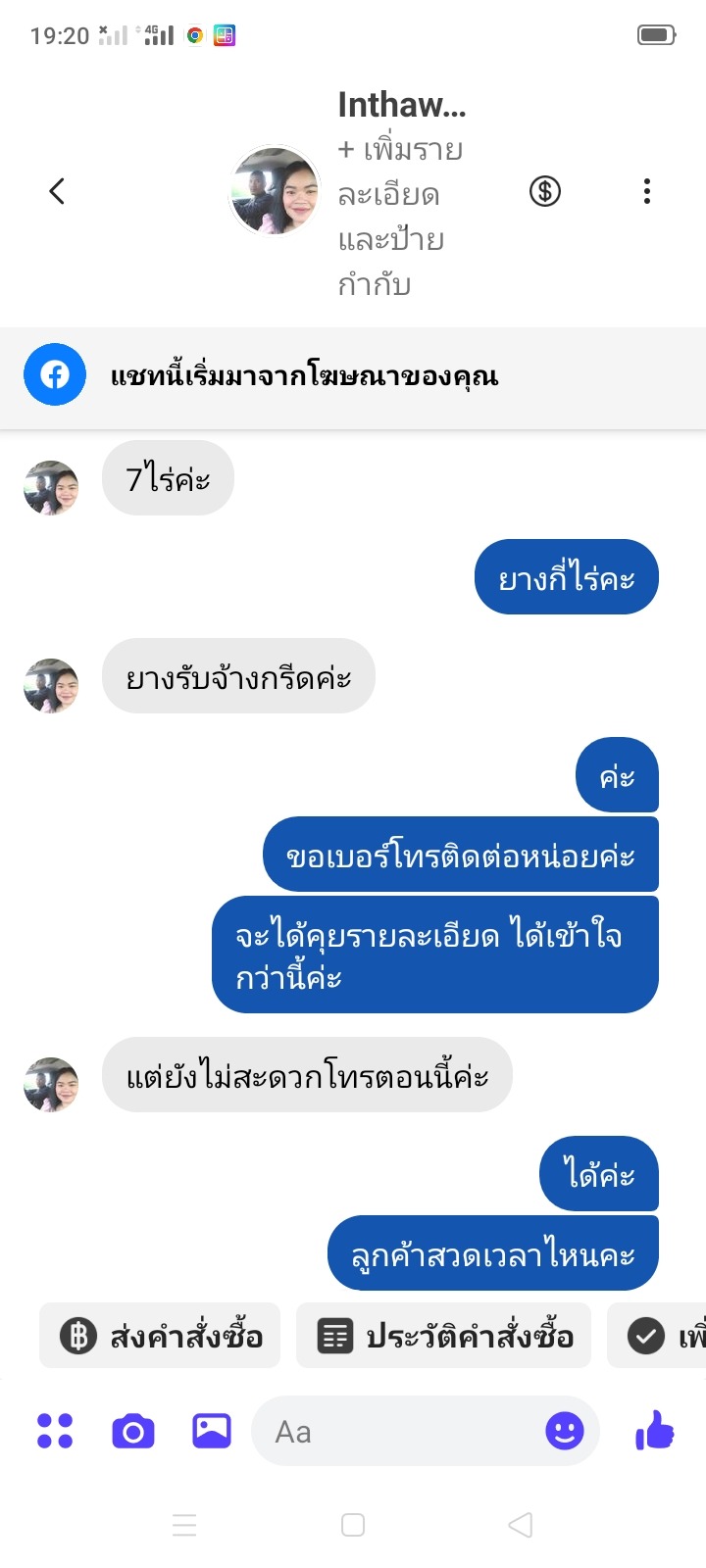Image resolution: width=706 pixels, height=1568 pixels.
Task: Open the payment dollar icon
Action: [x=545, y=191]
